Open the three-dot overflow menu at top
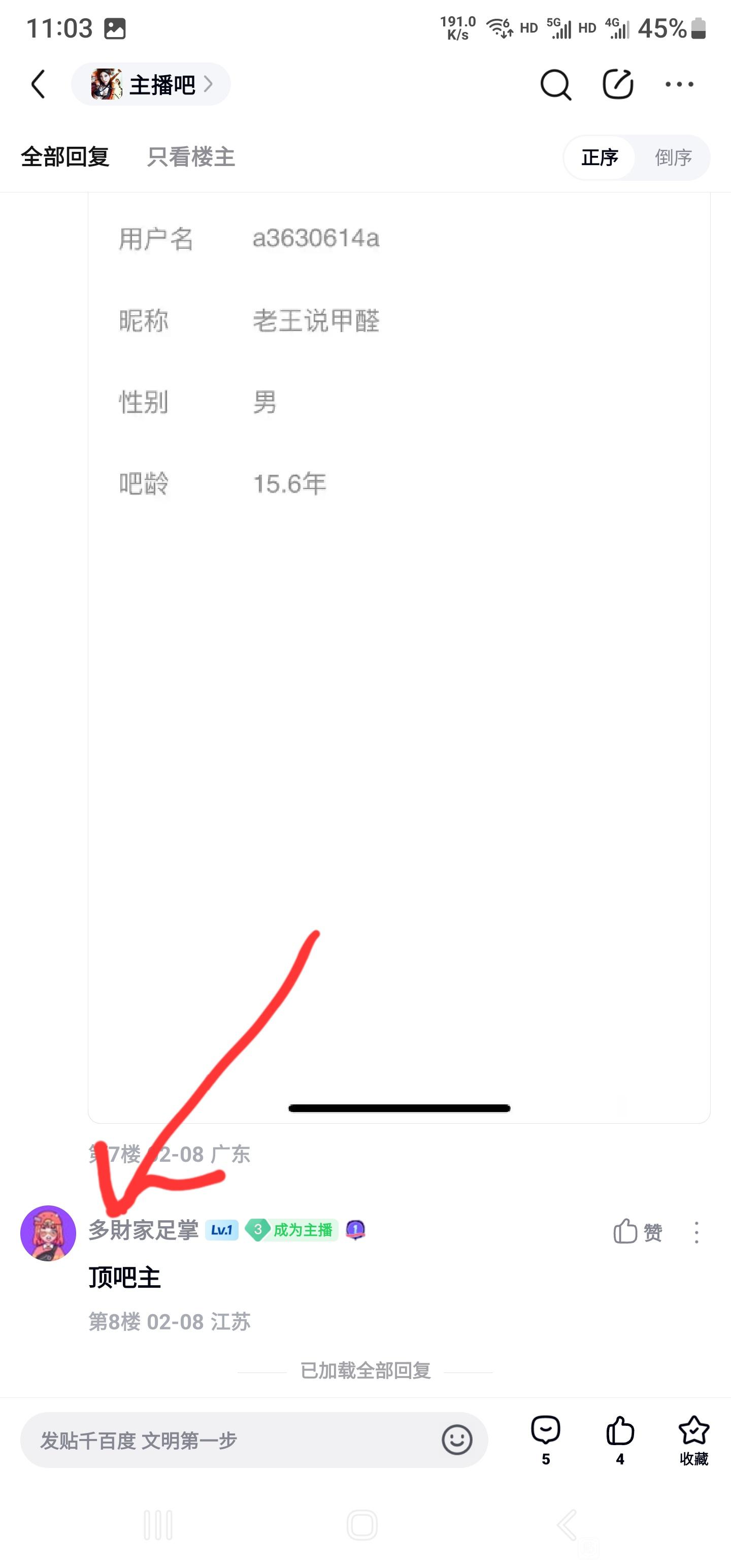This screenshot has width=731, height=1568. (x=679, y=84)
